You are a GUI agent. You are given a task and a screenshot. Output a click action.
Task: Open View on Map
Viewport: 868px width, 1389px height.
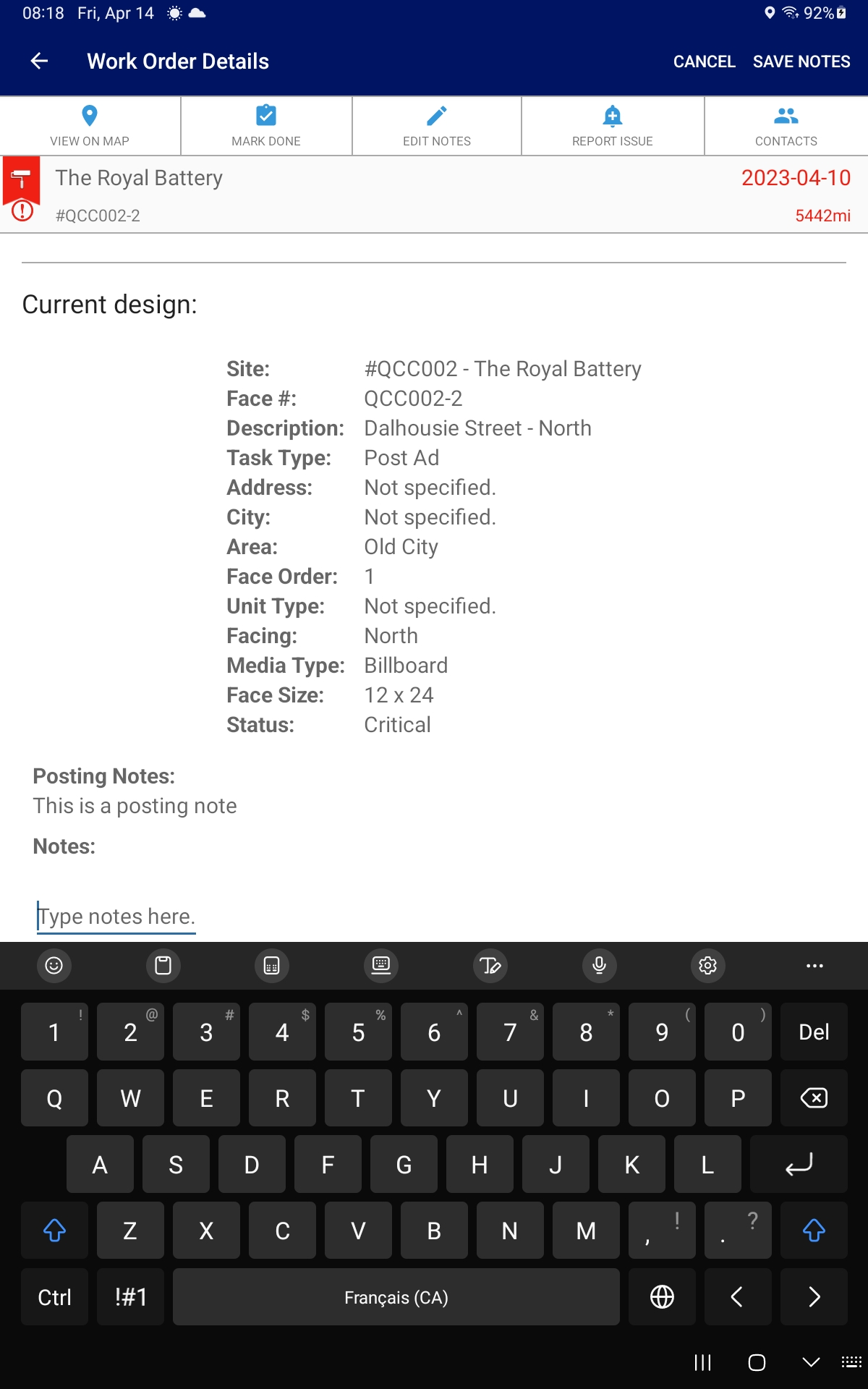tap(90, 126)
